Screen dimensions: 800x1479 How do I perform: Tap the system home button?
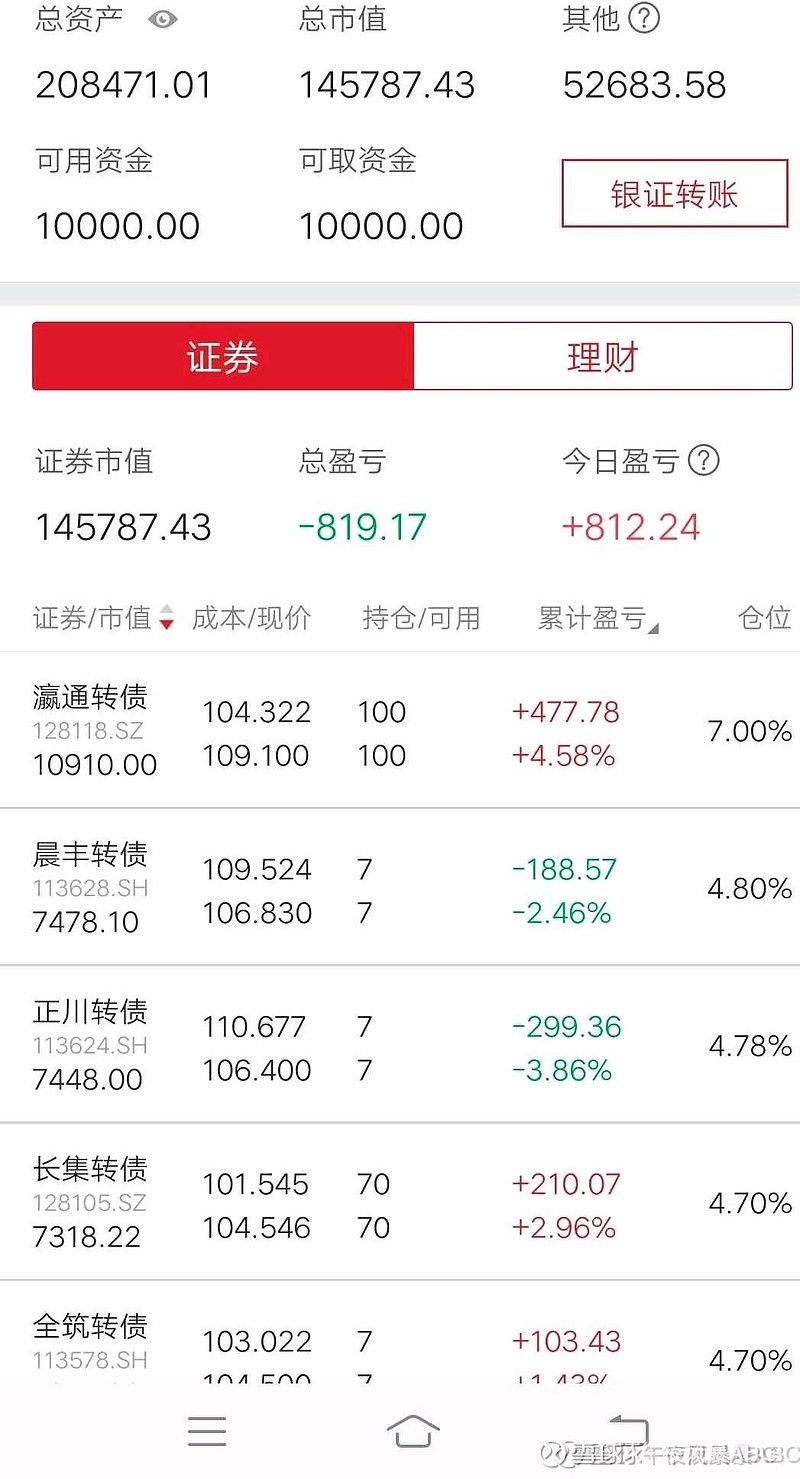click(414, 1431)
